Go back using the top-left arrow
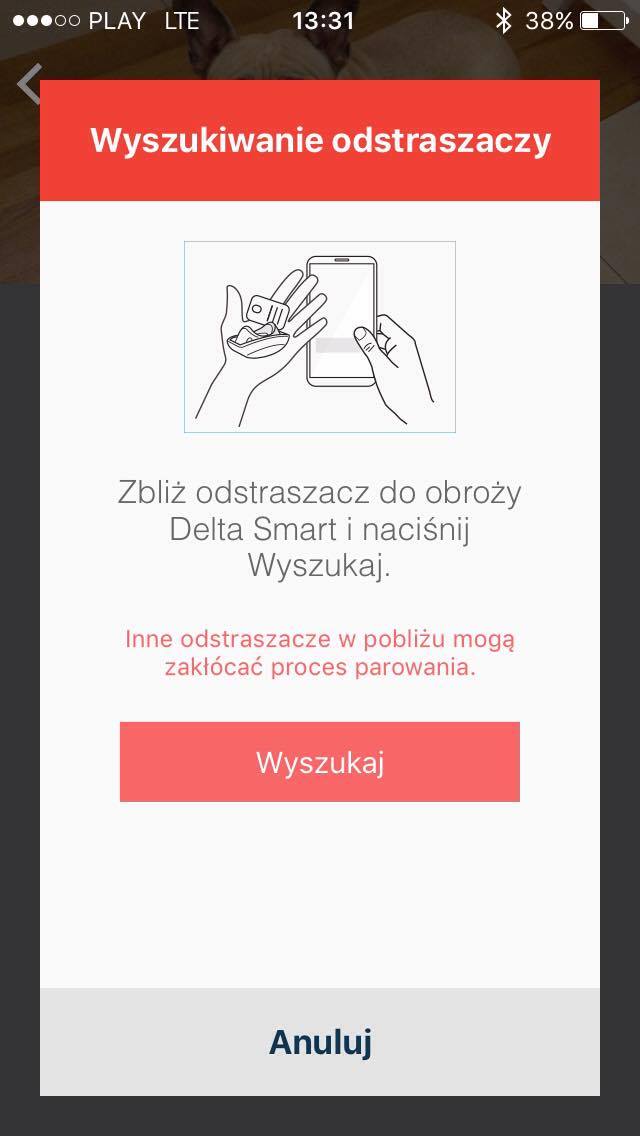Image resolution: width=640 pixels, height=1136 pixels. pyautogui.click(x=28, y=84)
